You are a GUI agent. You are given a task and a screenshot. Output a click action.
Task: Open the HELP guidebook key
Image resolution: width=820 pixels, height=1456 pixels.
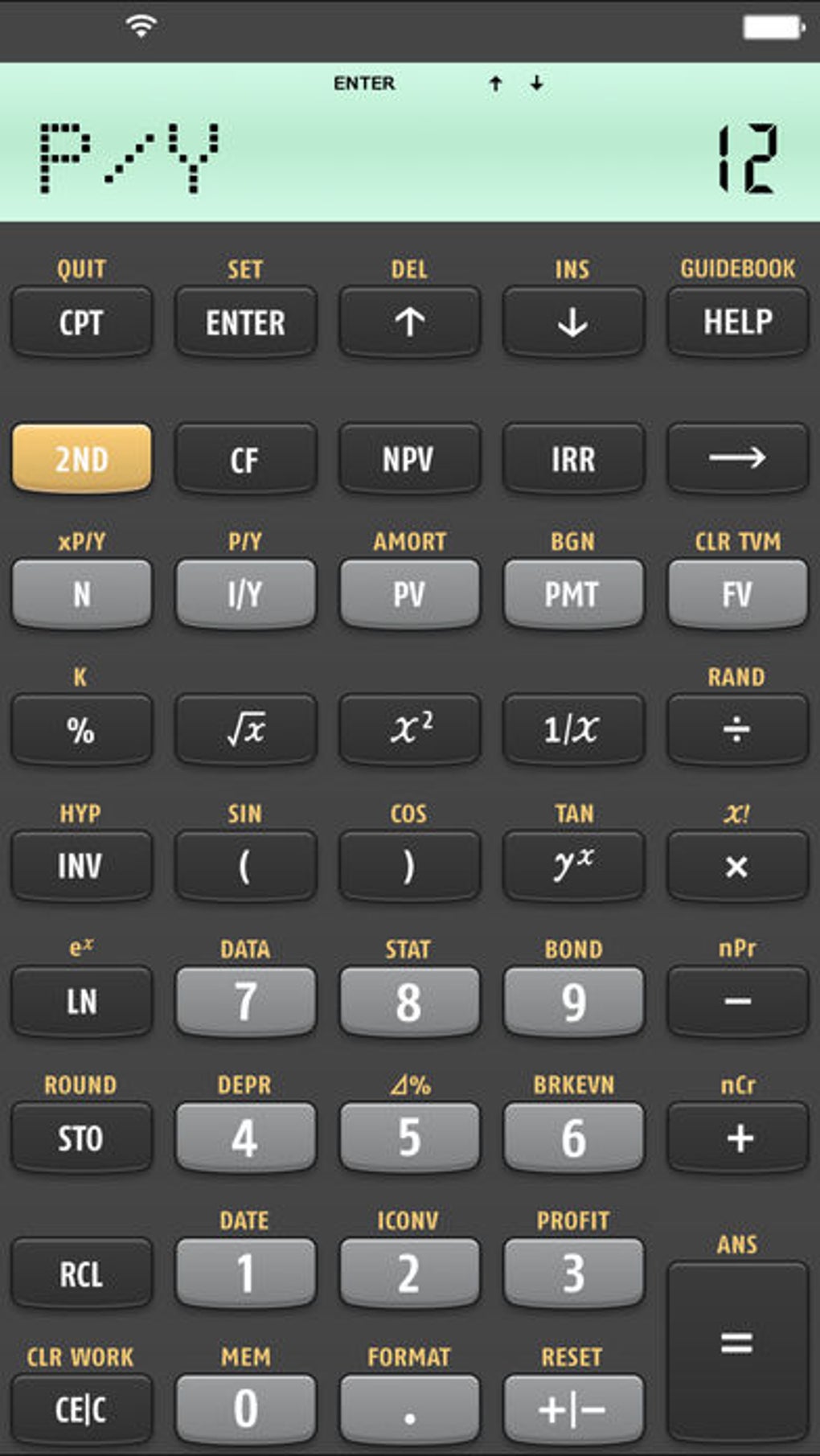737,322
